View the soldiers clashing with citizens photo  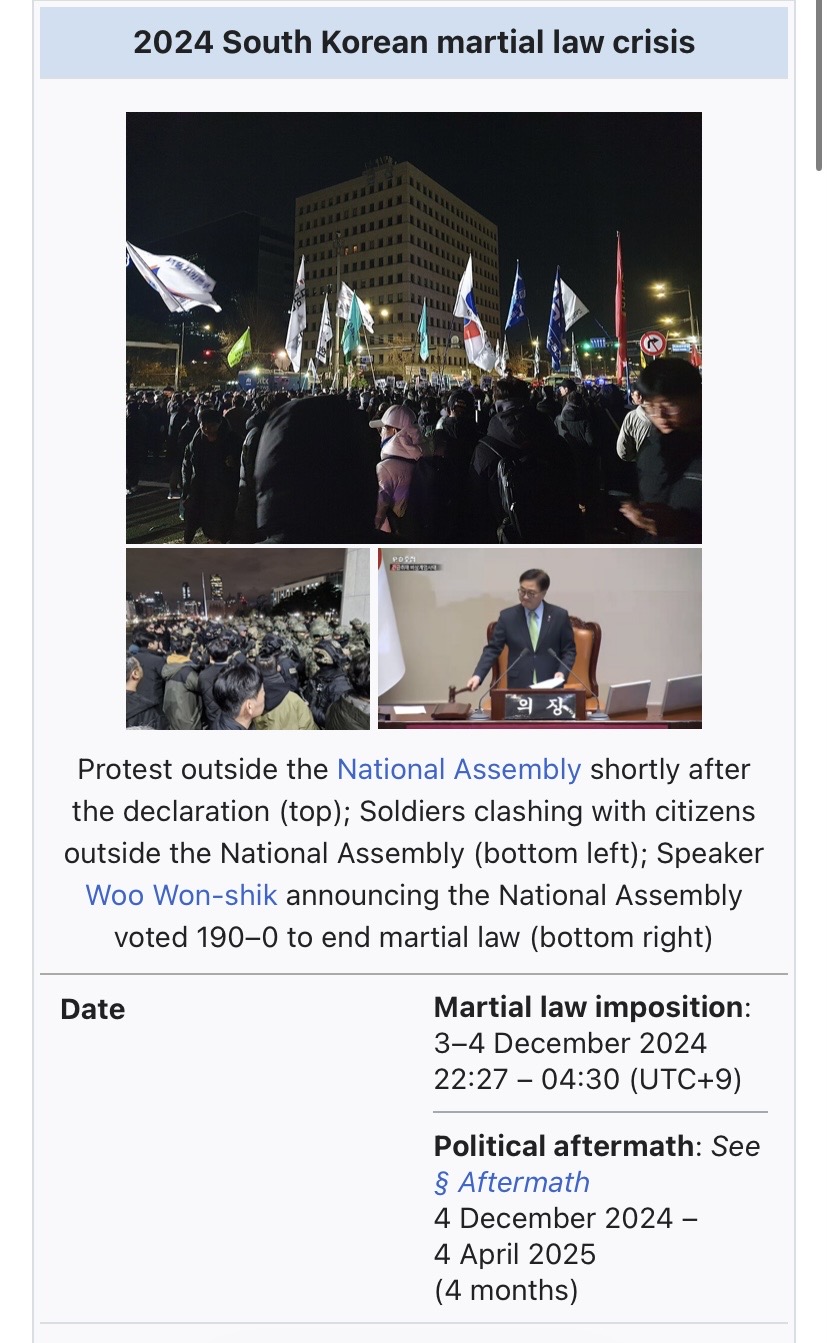pyautogui.click(x=249, y=639)
